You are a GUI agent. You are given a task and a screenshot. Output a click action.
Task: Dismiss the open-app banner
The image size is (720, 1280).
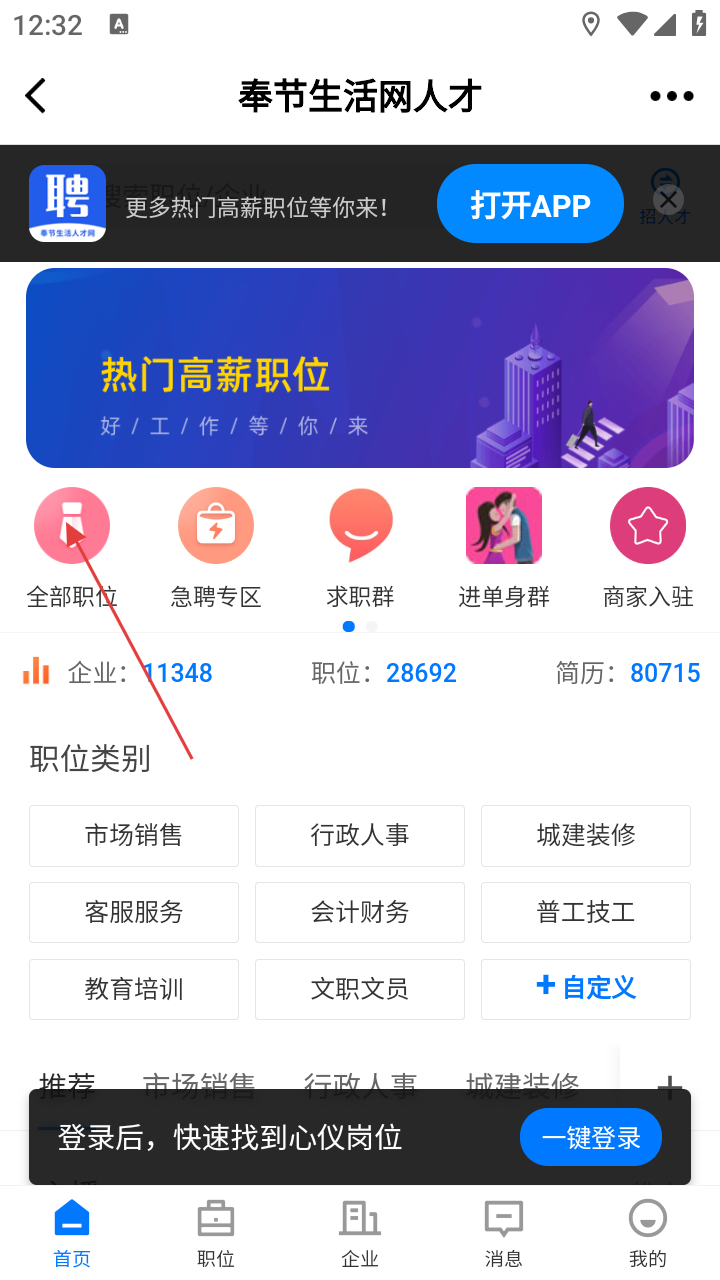tap(669, 200)
